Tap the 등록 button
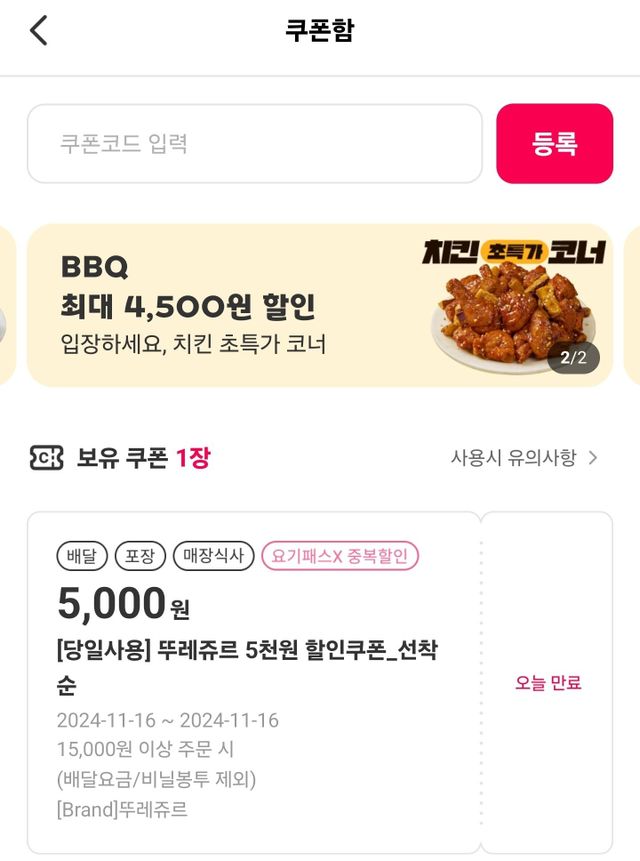The height and width of the screenshot is (861, 640). 554,144
